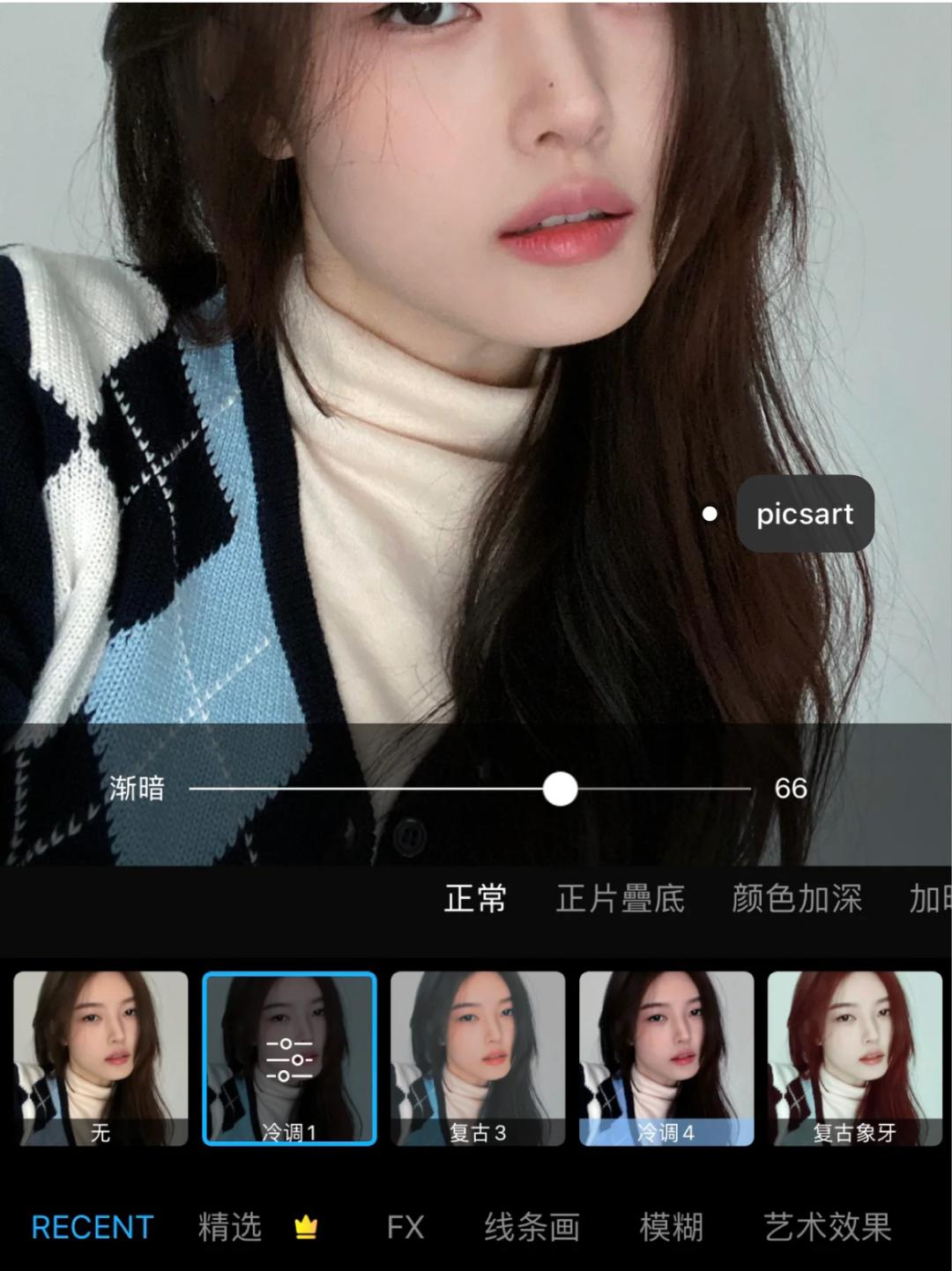
Task: Open the 精选 filter category
Action: point(229,1226)
